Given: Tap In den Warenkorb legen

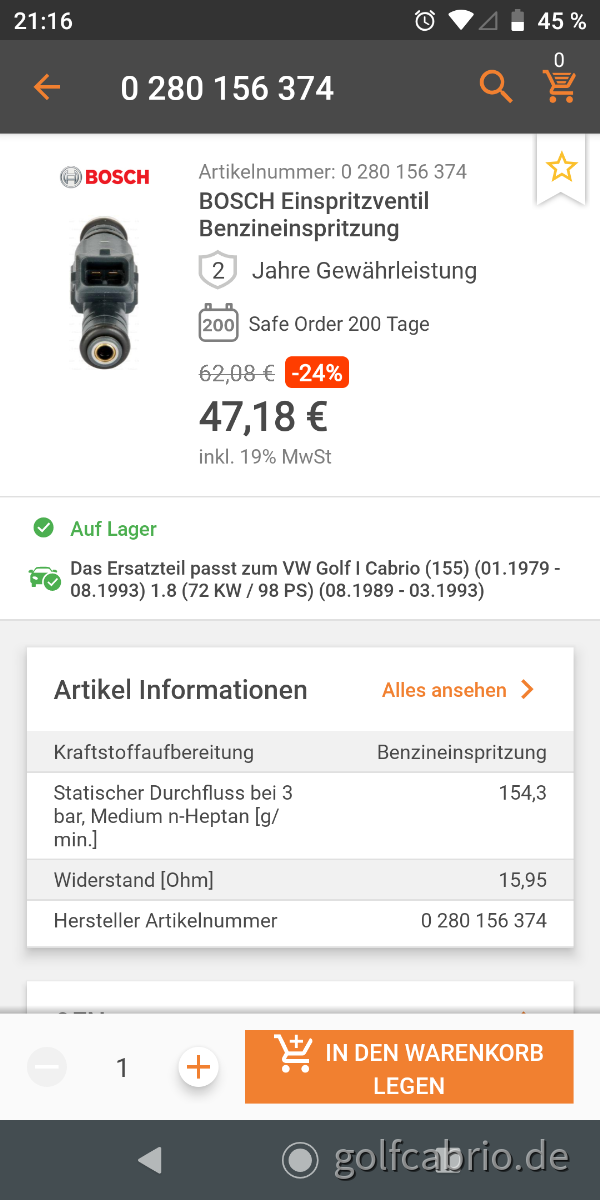Looking at the screenshot, I should click(x=409, y=1067).
